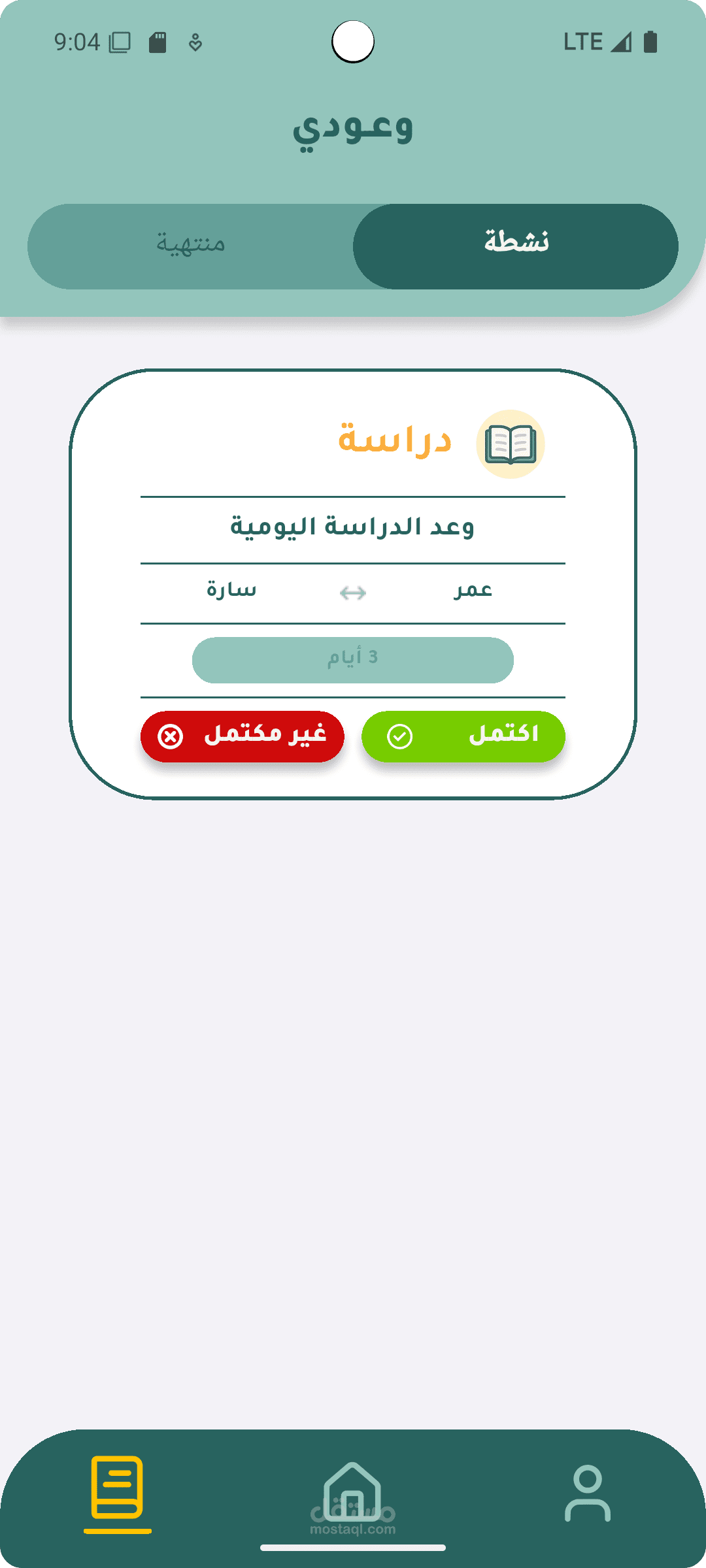Image resolution: width=706 pixels, height=1568 pixels.
Task: Tap the red غير مكتمل button
Action: pos(243,736)
